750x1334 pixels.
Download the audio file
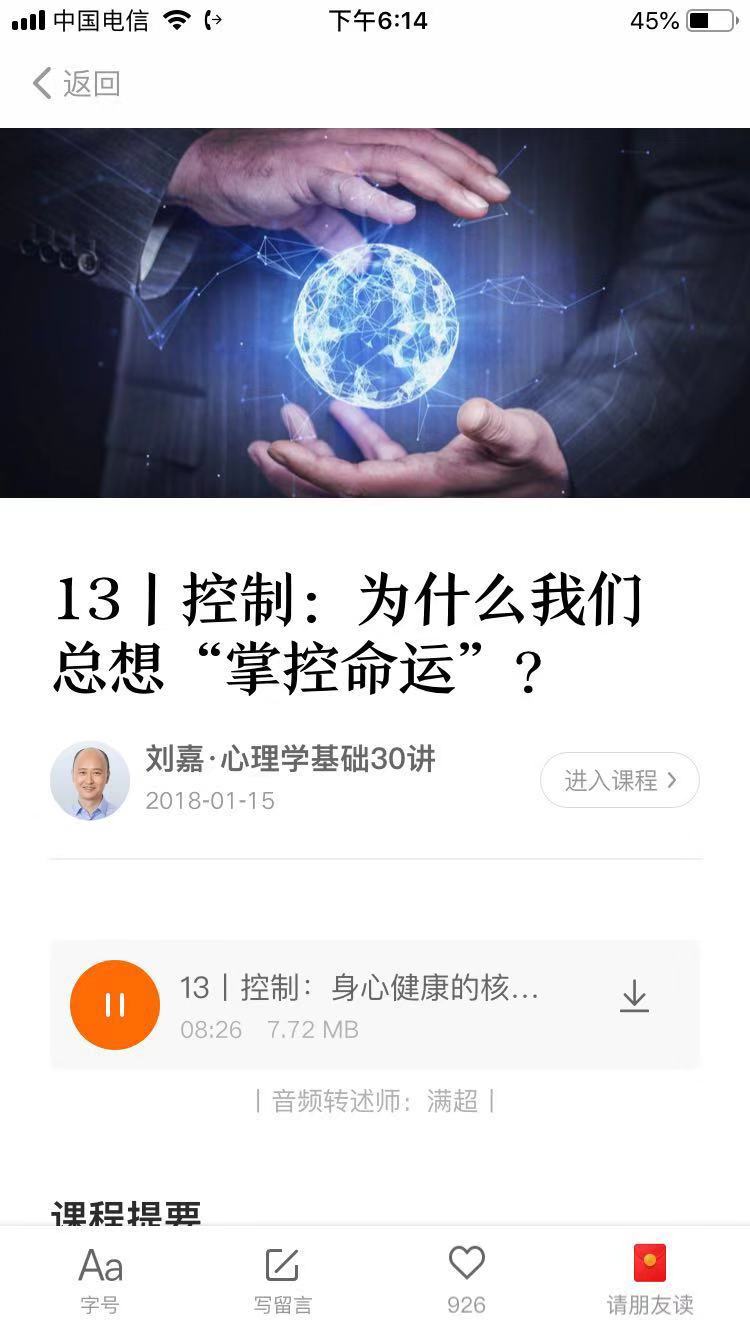tap(634, 998)
